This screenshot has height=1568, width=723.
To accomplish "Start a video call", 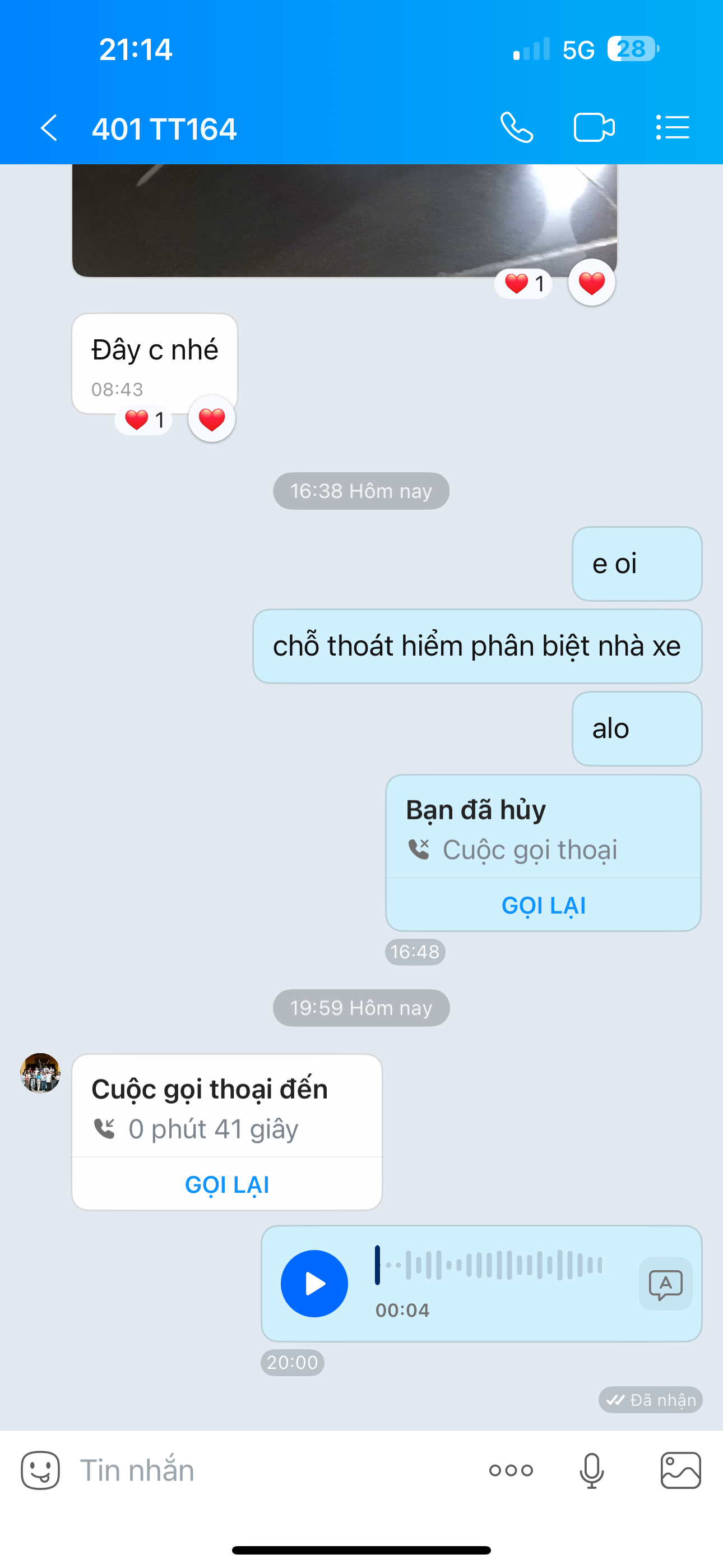I will coord(594,128).
